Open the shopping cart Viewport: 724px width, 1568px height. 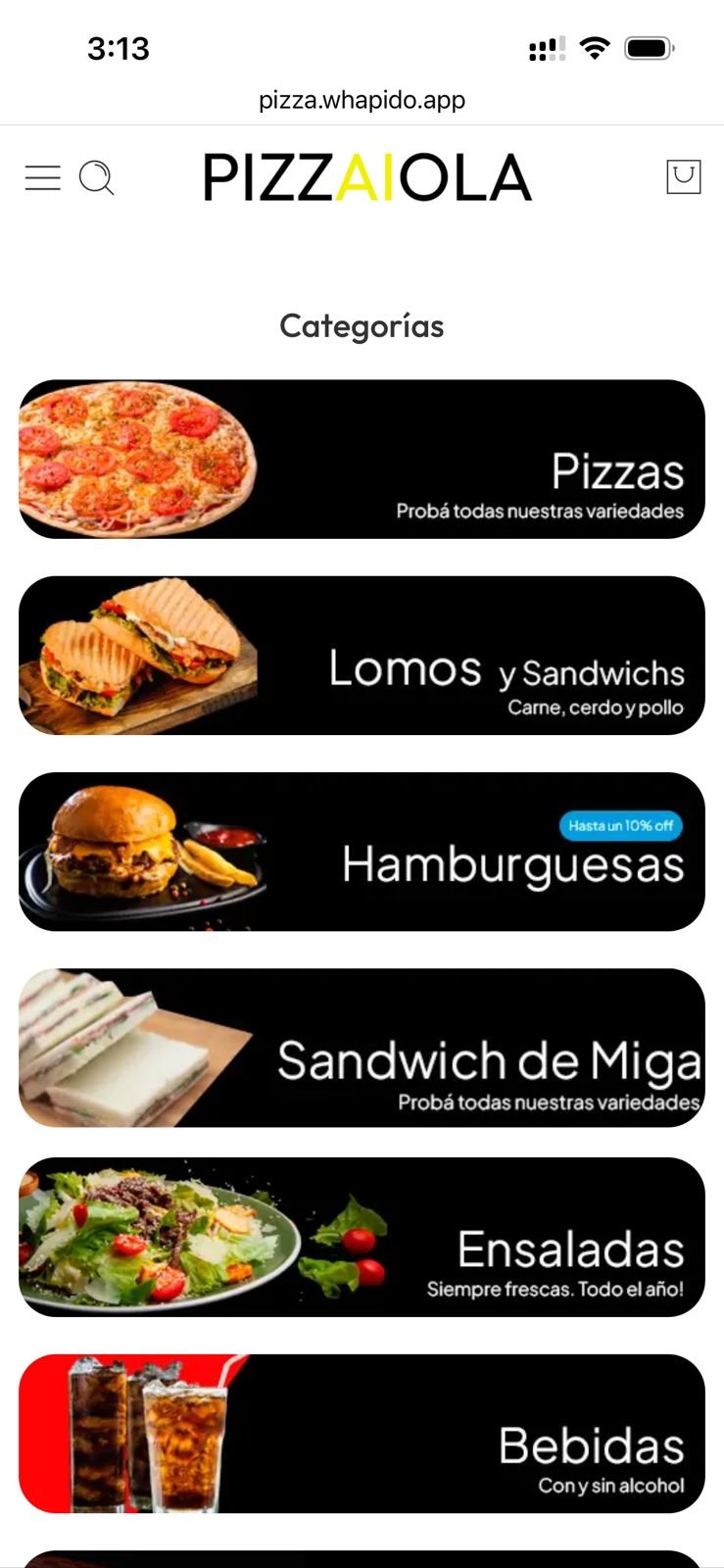[x=683, y=176]
